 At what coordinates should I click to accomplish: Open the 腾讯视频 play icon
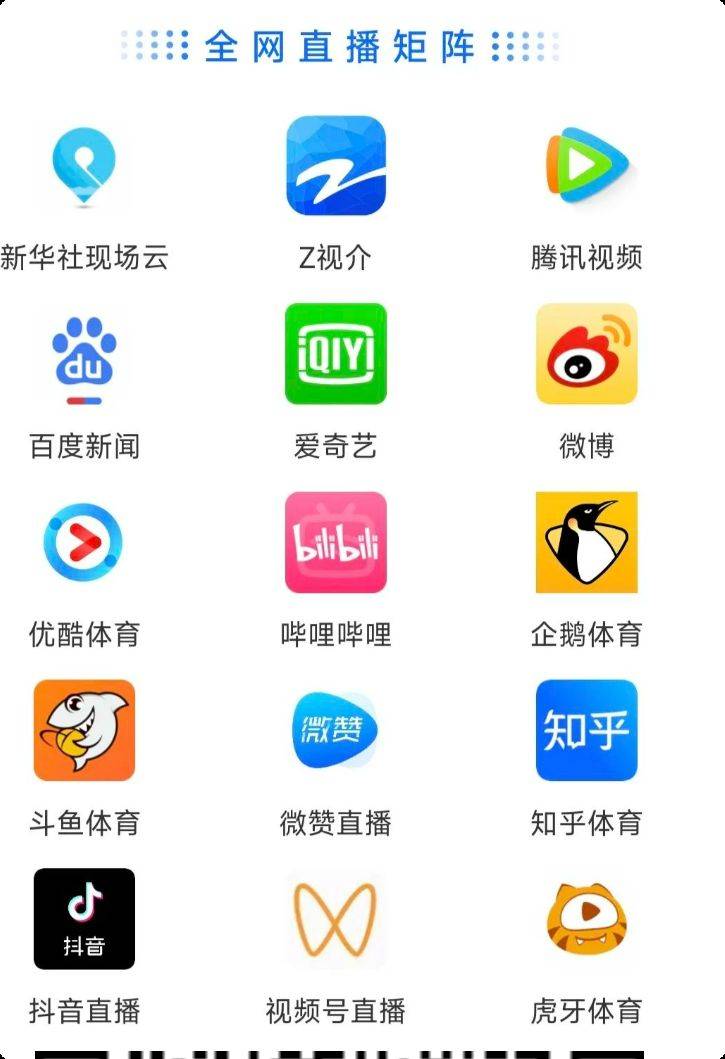[586, 168]
